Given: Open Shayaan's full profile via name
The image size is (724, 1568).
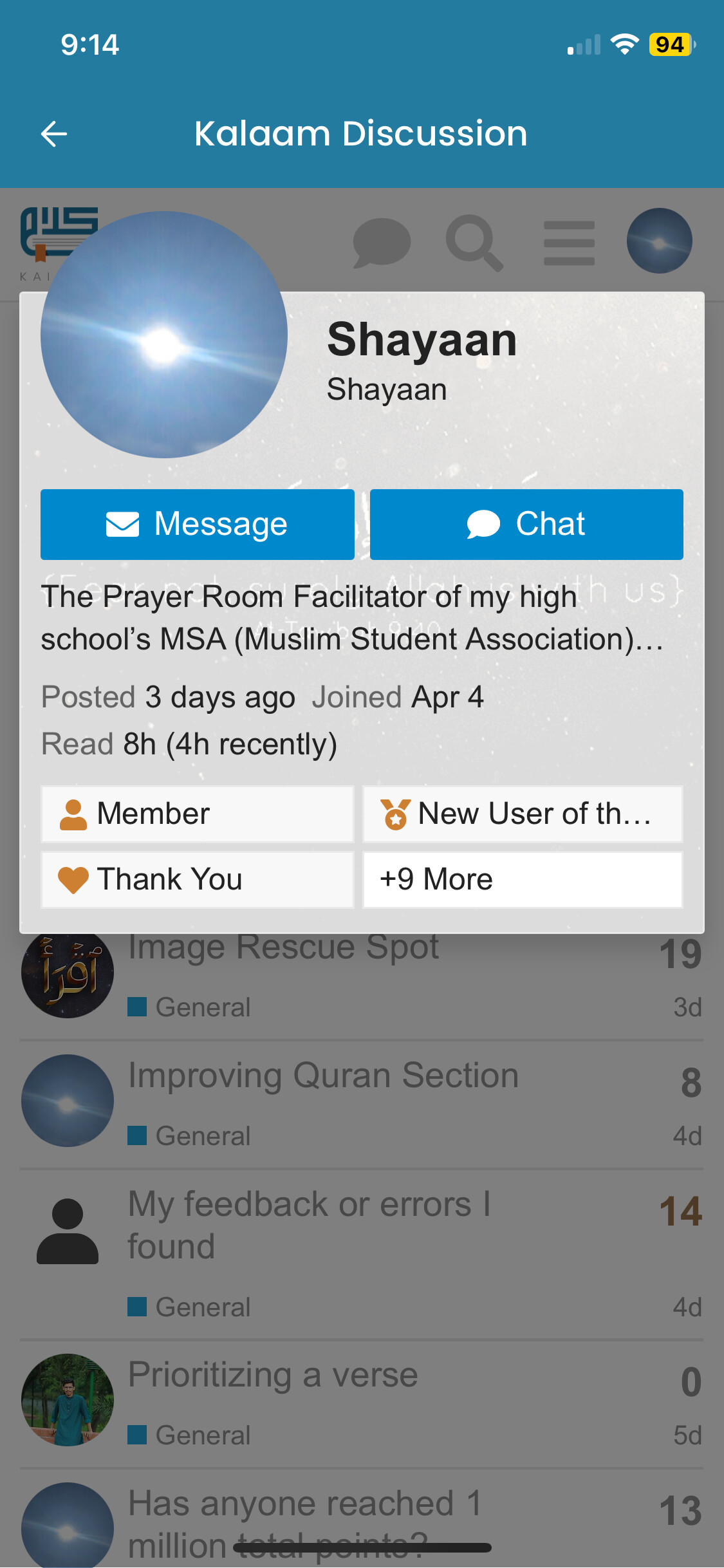Looking at the screenshot, I should [x=422, y=340].
